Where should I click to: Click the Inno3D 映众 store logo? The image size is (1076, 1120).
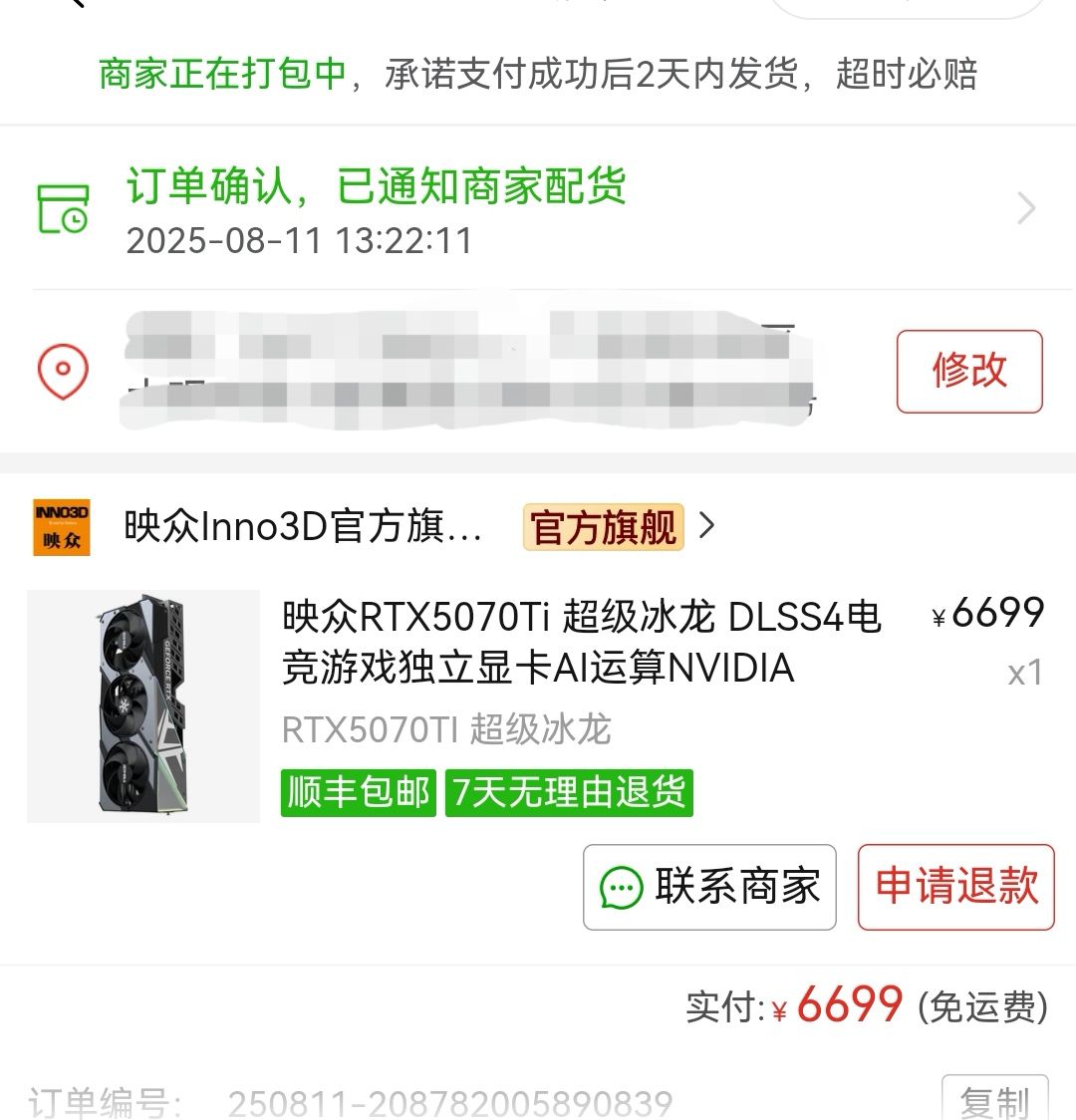click(62, 528)
